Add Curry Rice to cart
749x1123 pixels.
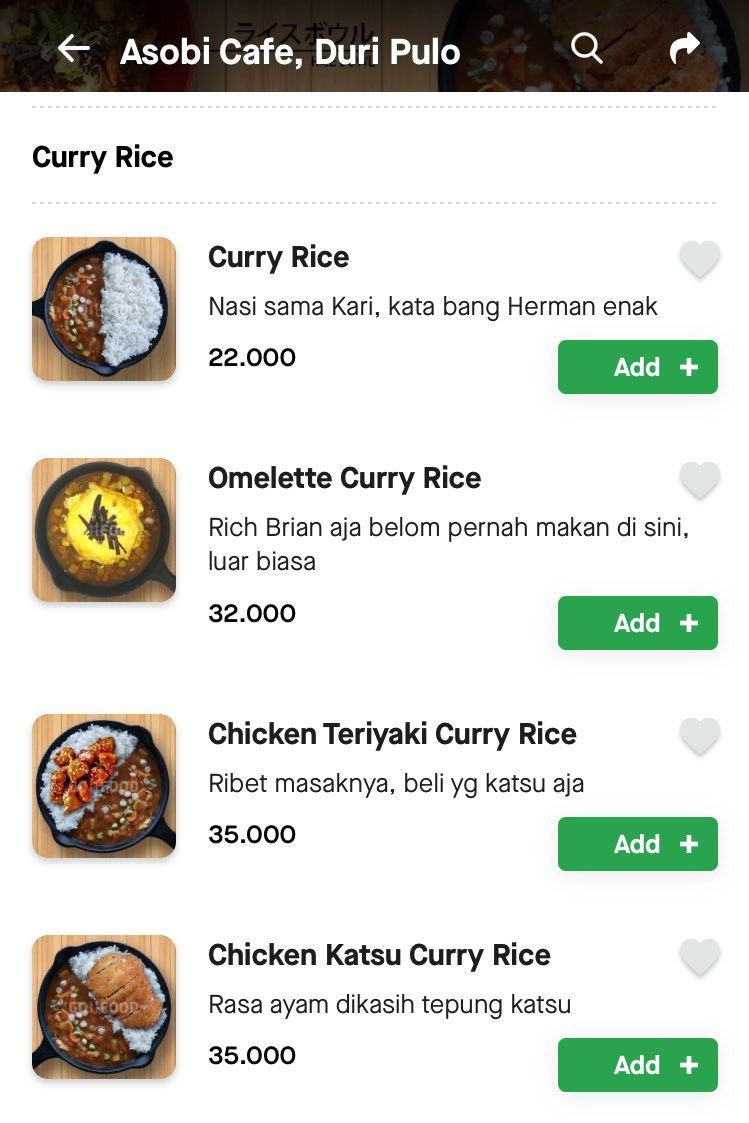click(637, 367)
